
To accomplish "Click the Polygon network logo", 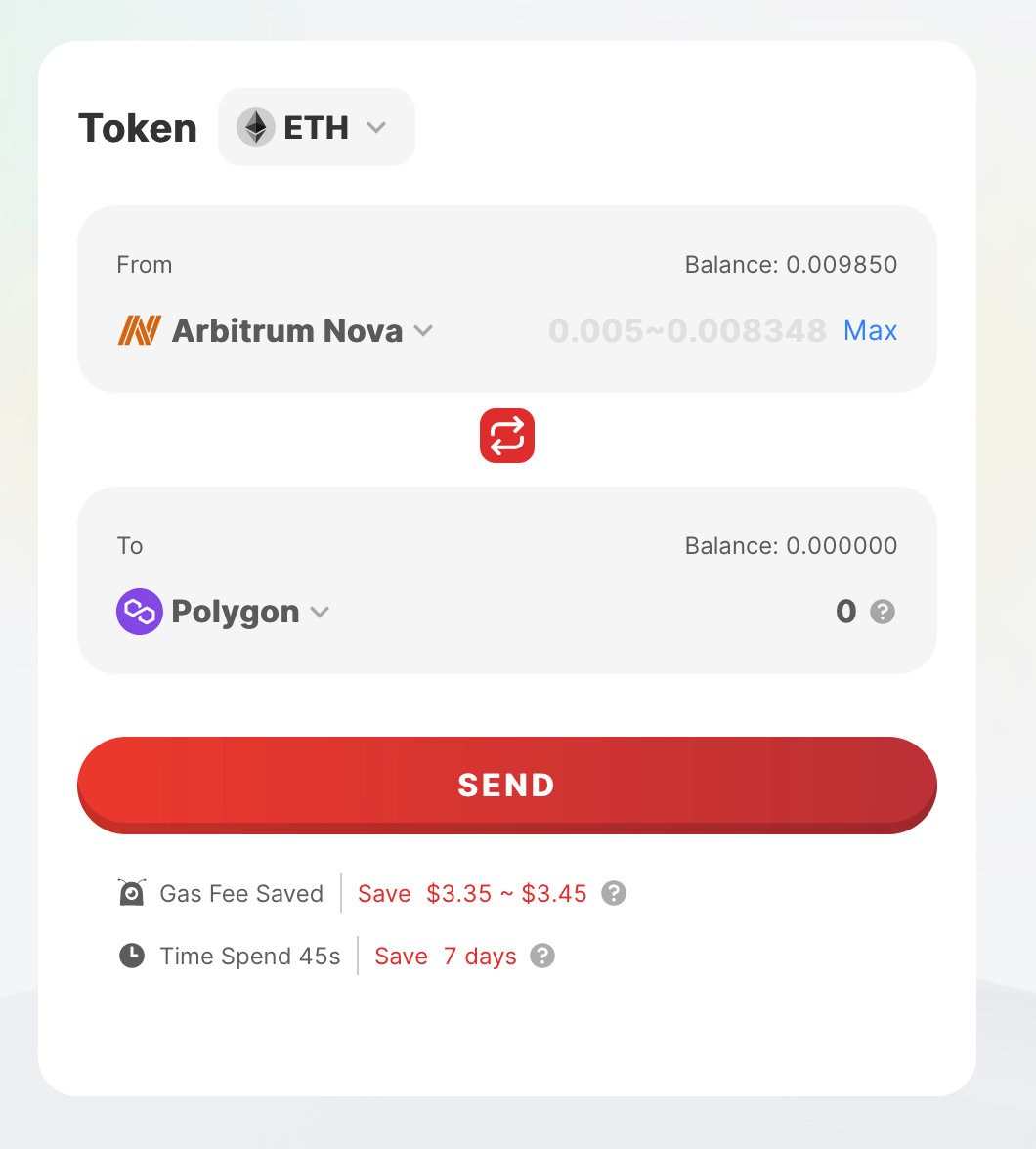I will (139, 611).
